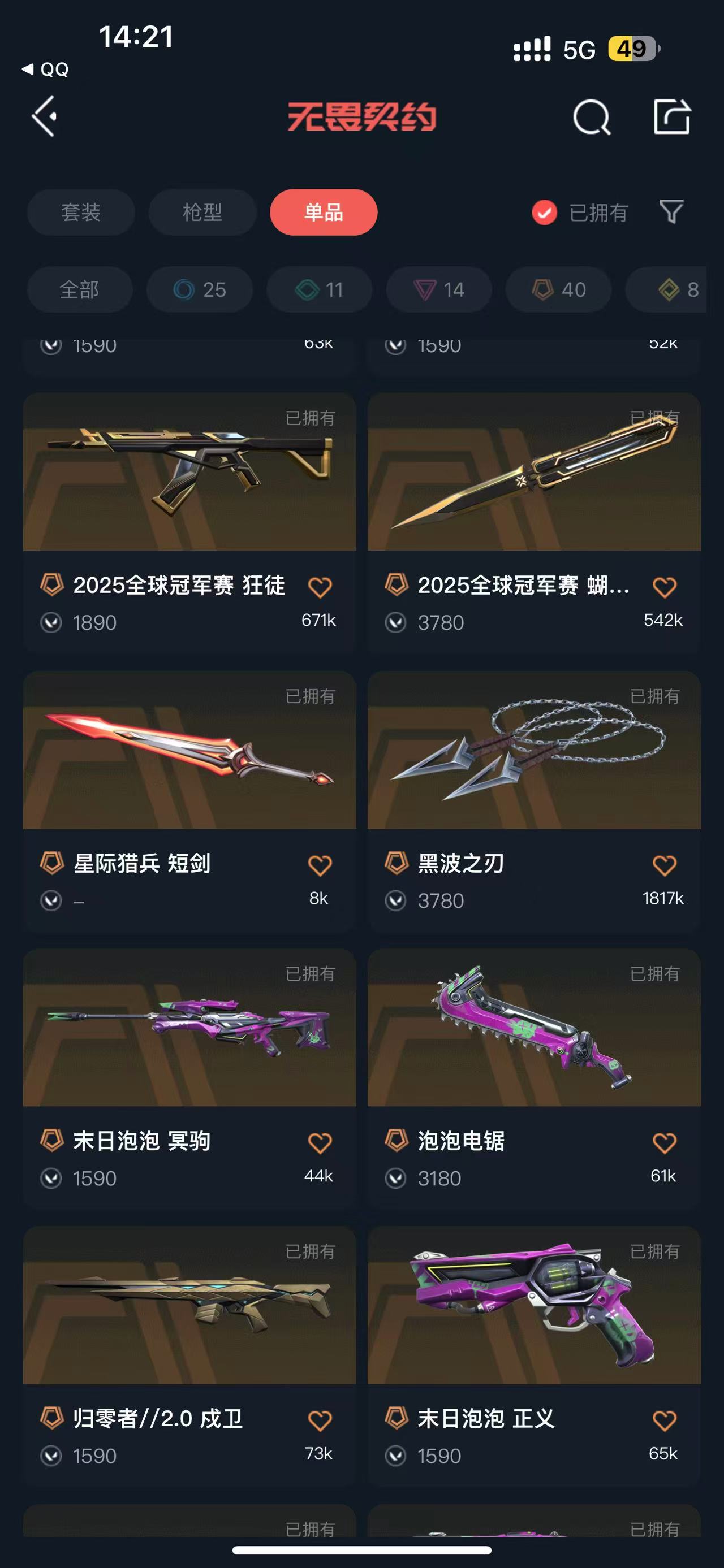Viewport: 724px width, 1568px height.
Task: Open the filter funnel icon
Action: point(671,212)
